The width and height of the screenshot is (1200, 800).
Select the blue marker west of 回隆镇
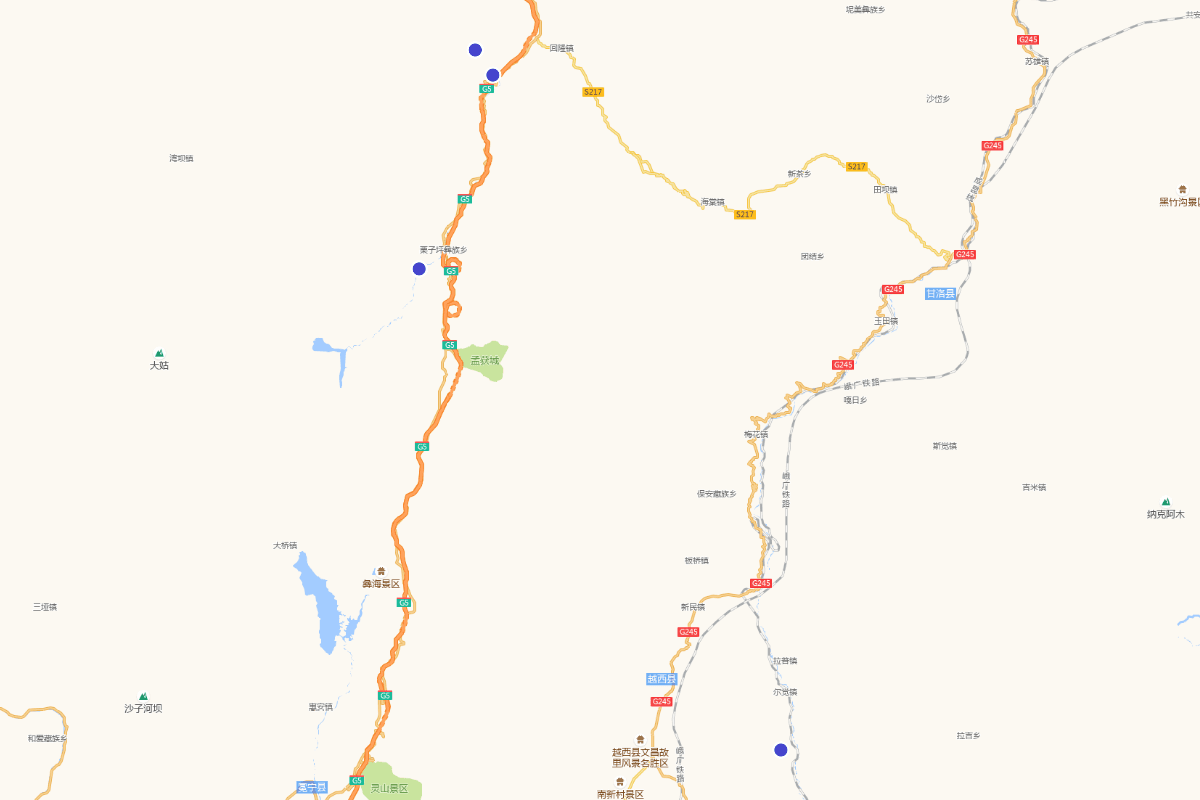coord(475,50)
